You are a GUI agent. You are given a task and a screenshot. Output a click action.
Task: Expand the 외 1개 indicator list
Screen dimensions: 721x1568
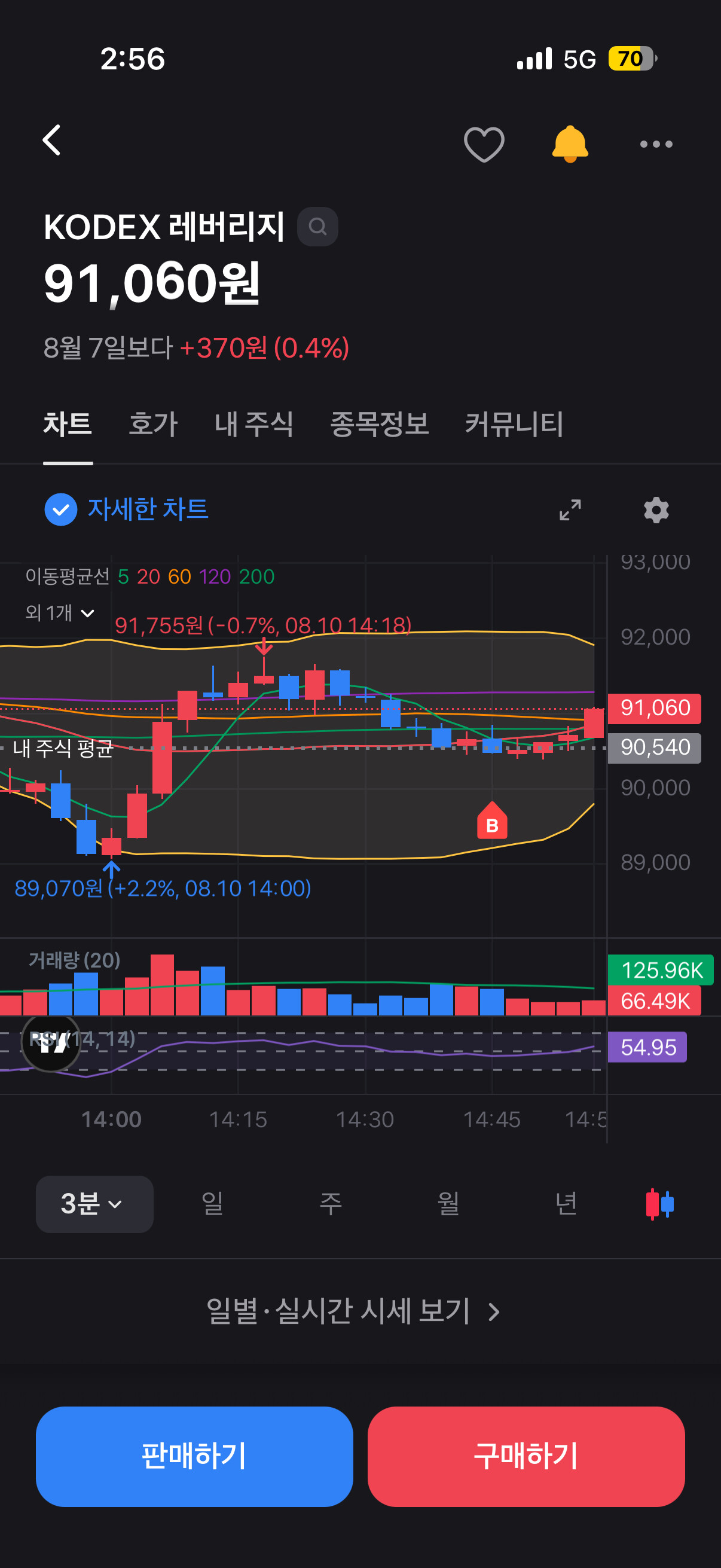[60, 612]
